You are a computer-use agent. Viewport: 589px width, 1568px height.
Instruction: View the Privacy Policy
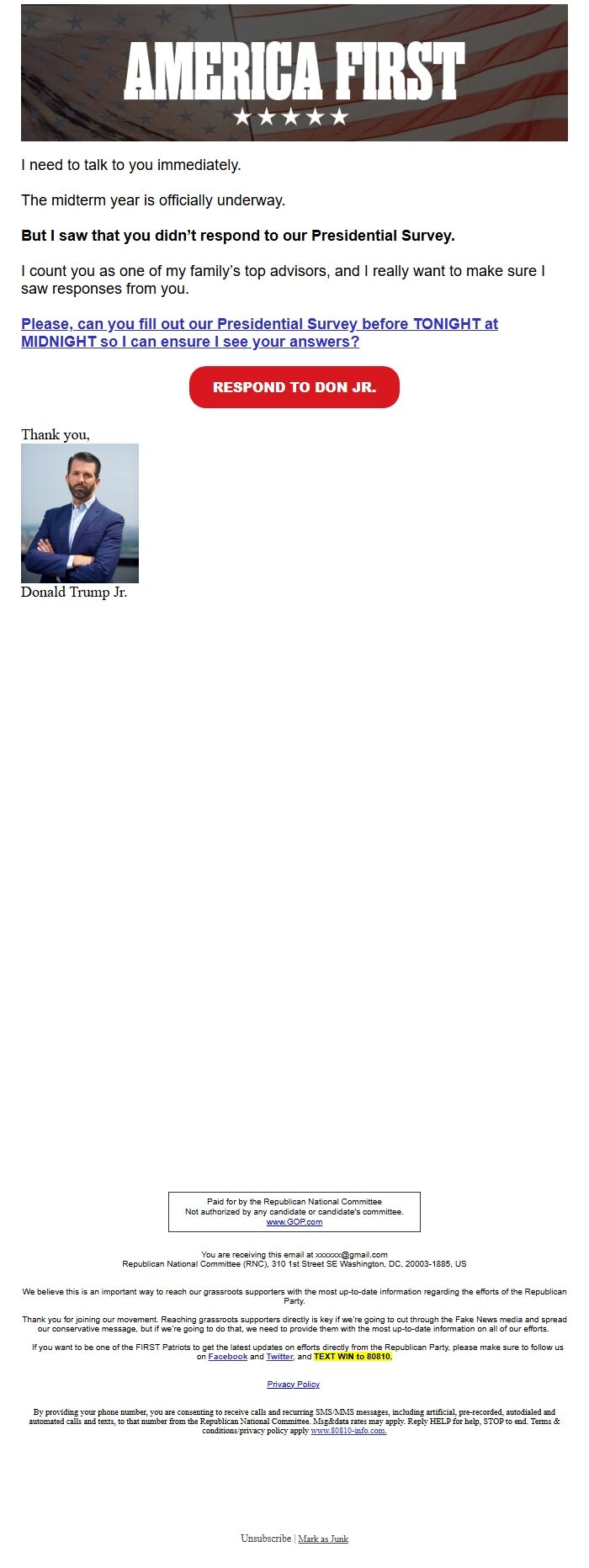click(x=293, y=1384)
